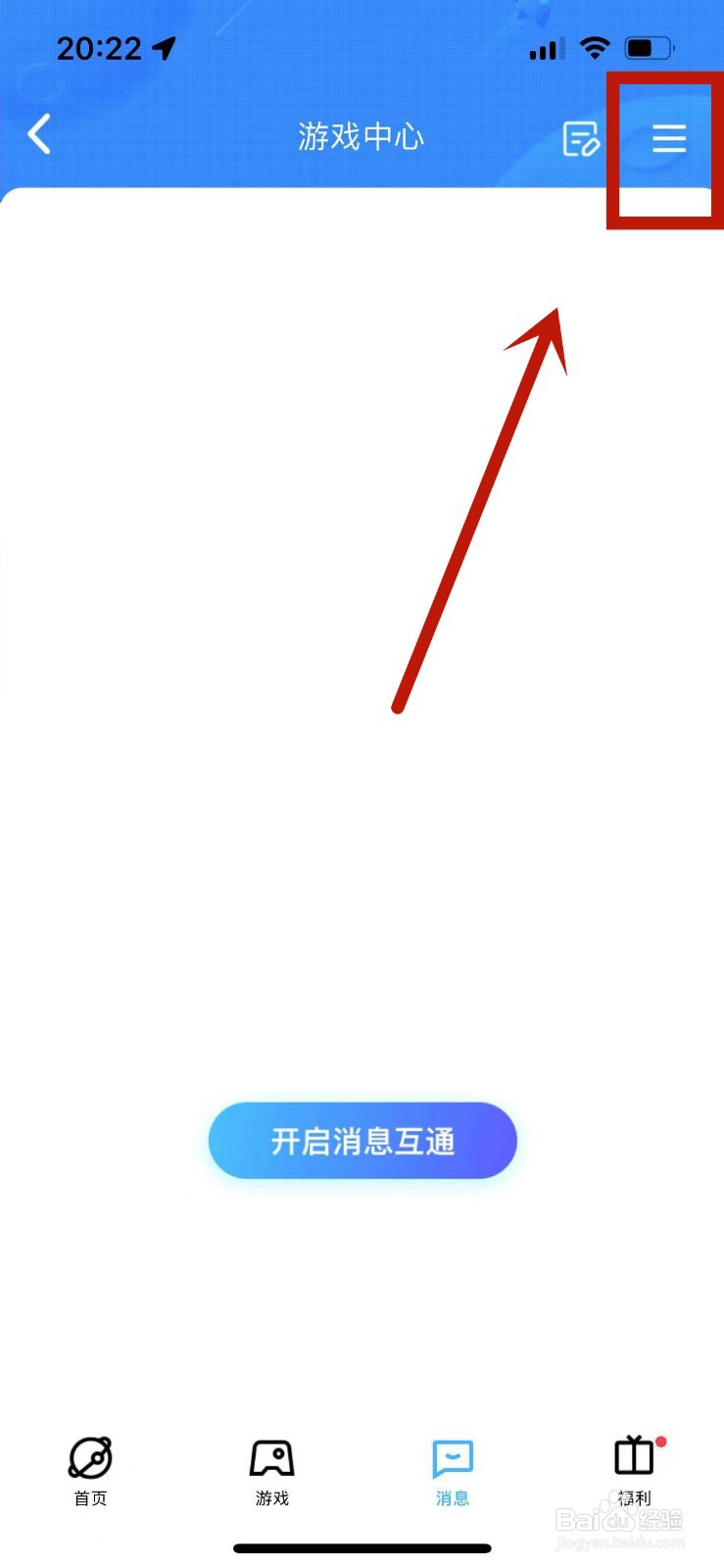724x1568 pixels.
Task: Open the 福利 gift box icon
Action: tap(633, 1457)
